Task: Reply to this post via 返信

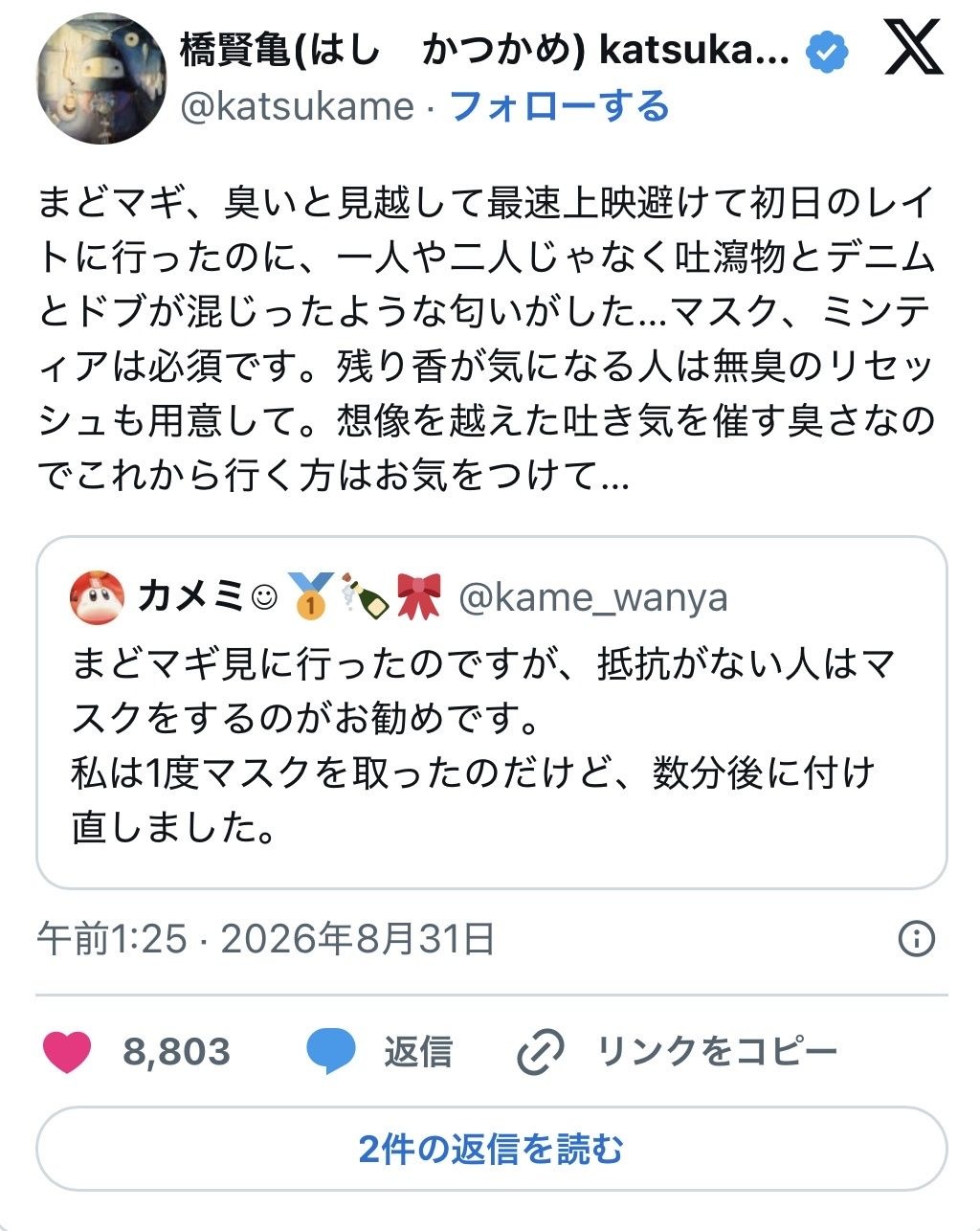Action: 379,1052
